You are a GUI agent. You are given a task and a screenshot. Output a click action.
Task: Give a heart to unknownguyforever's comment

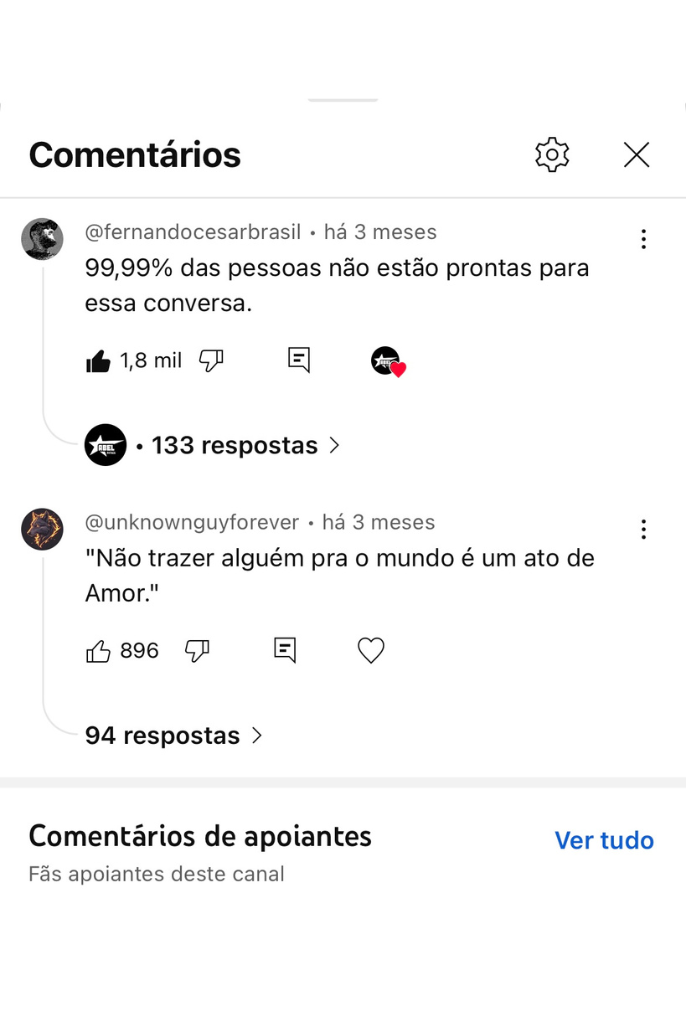click(x=371, y=651)
